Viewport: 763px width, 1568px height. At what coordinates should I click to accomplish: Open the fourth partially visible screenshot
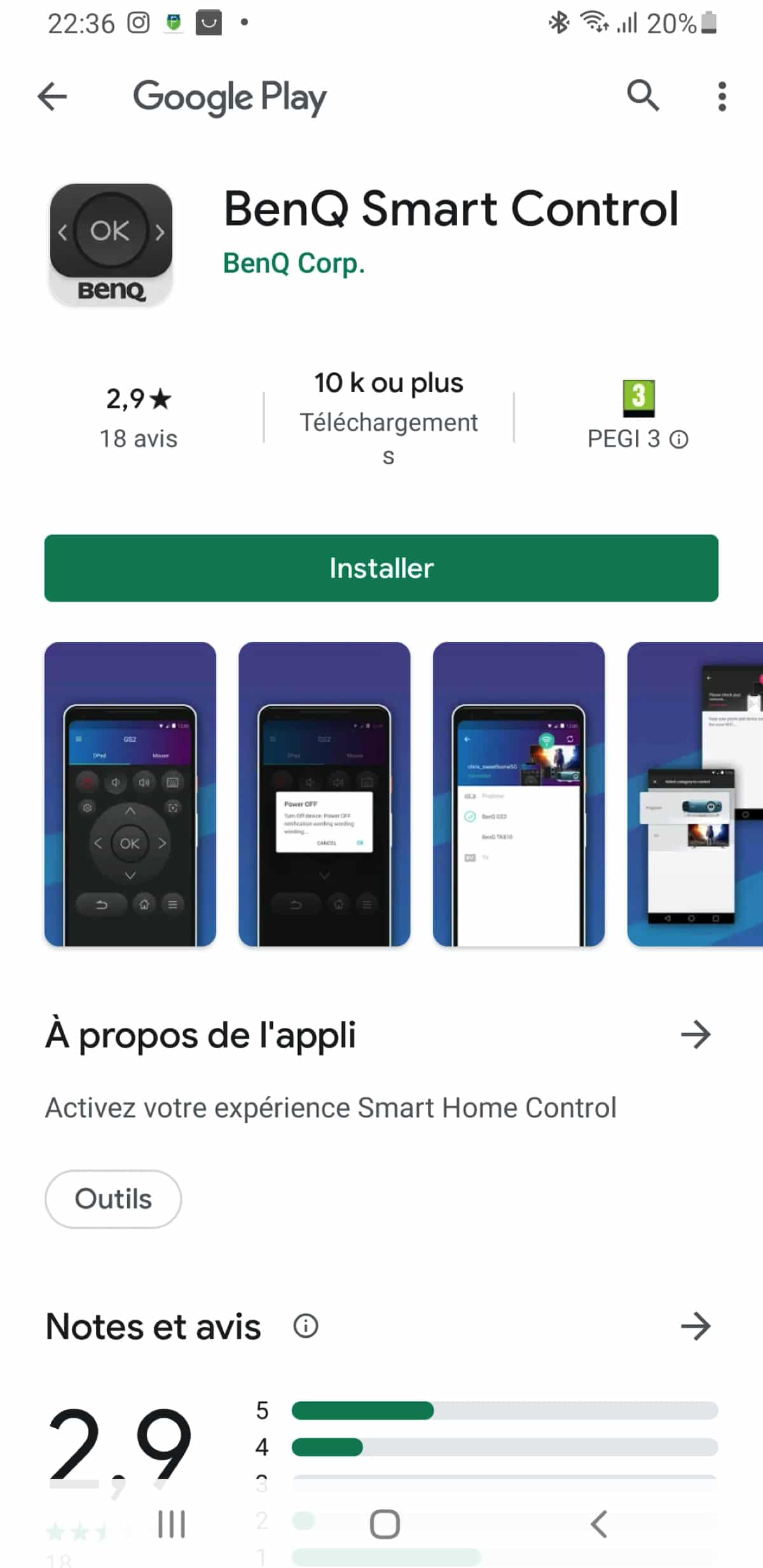pyautogui.click(x=695, y=794)
